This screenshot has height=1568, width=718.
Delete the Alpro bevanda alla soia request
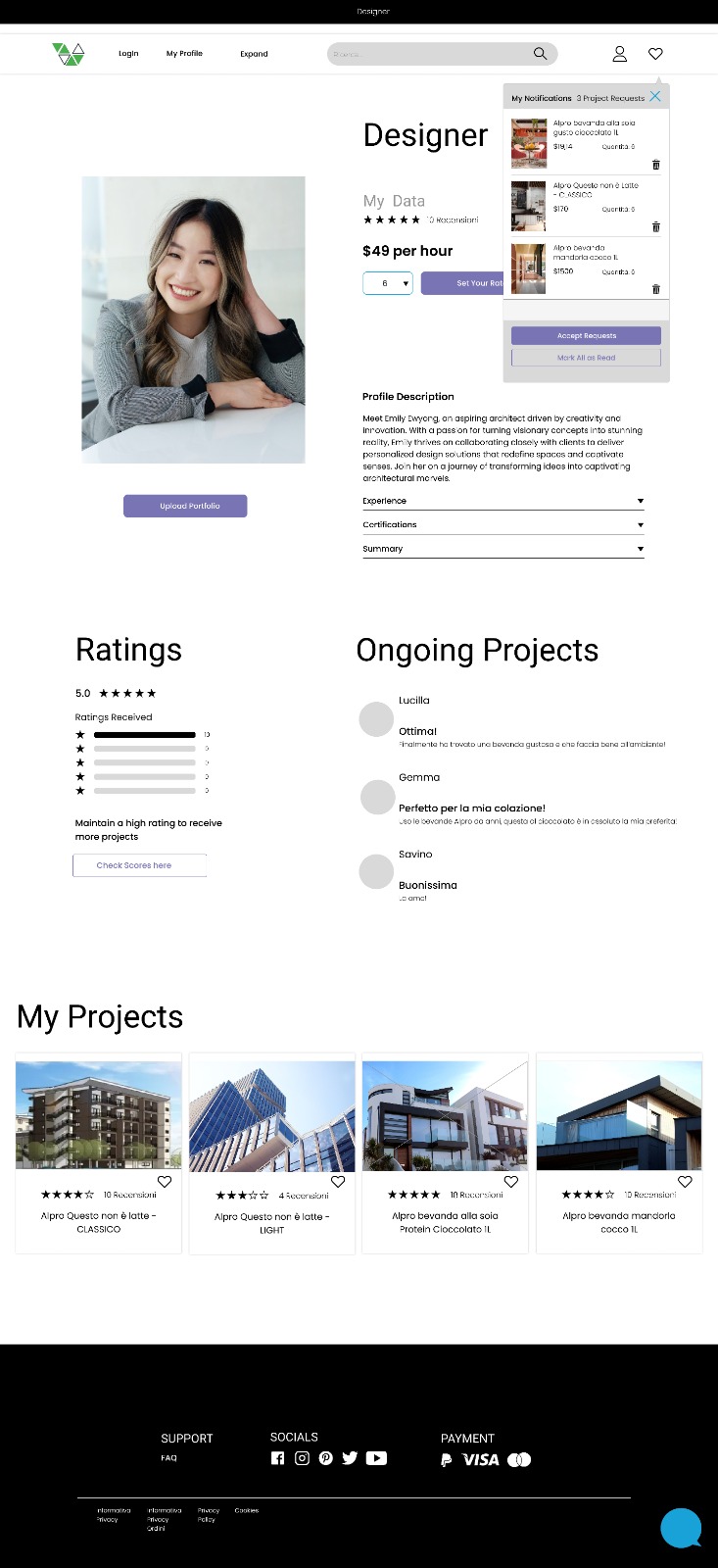click(656, 165)
